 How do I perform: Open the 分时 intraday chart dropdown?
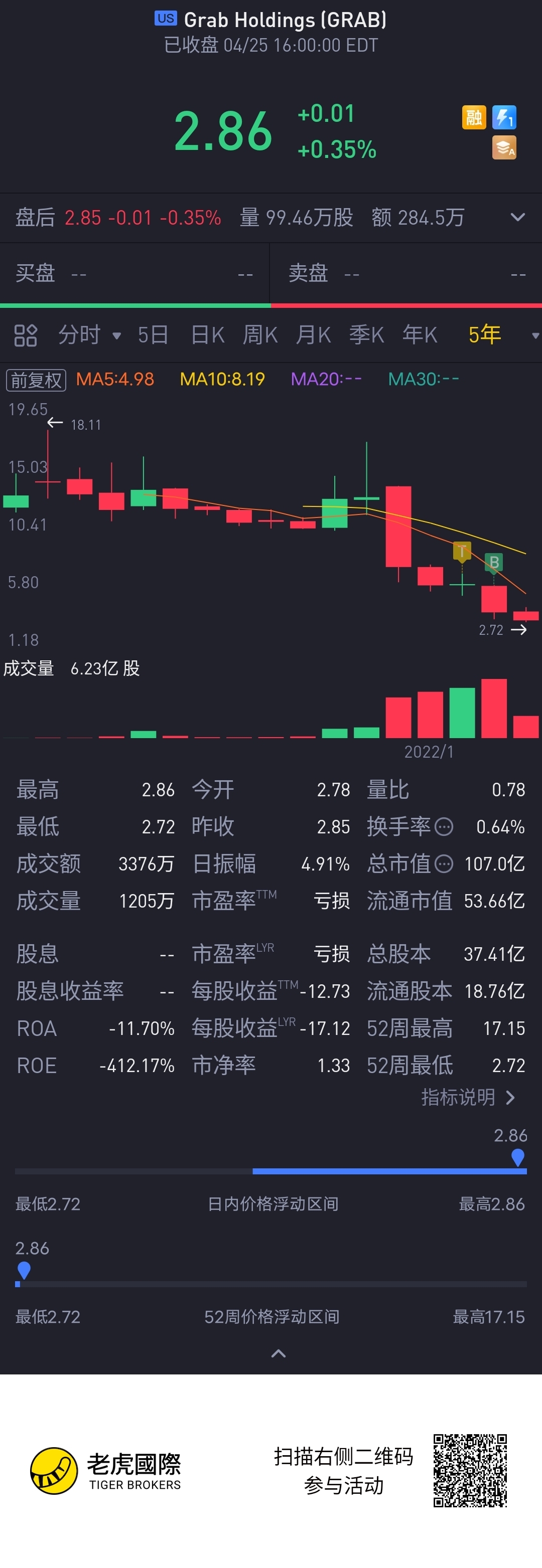click(x=89, y=335)
